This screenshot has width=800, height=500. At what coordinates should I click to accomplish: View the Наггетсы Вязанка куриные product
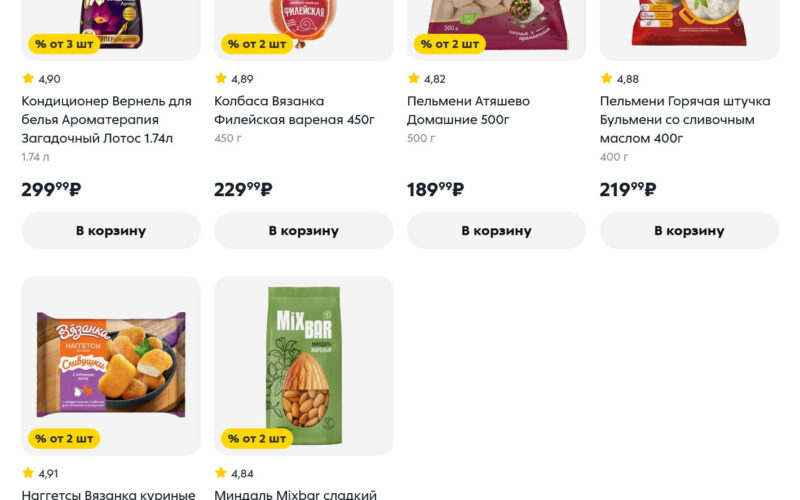pyautogui.click(x=111, y=365)
